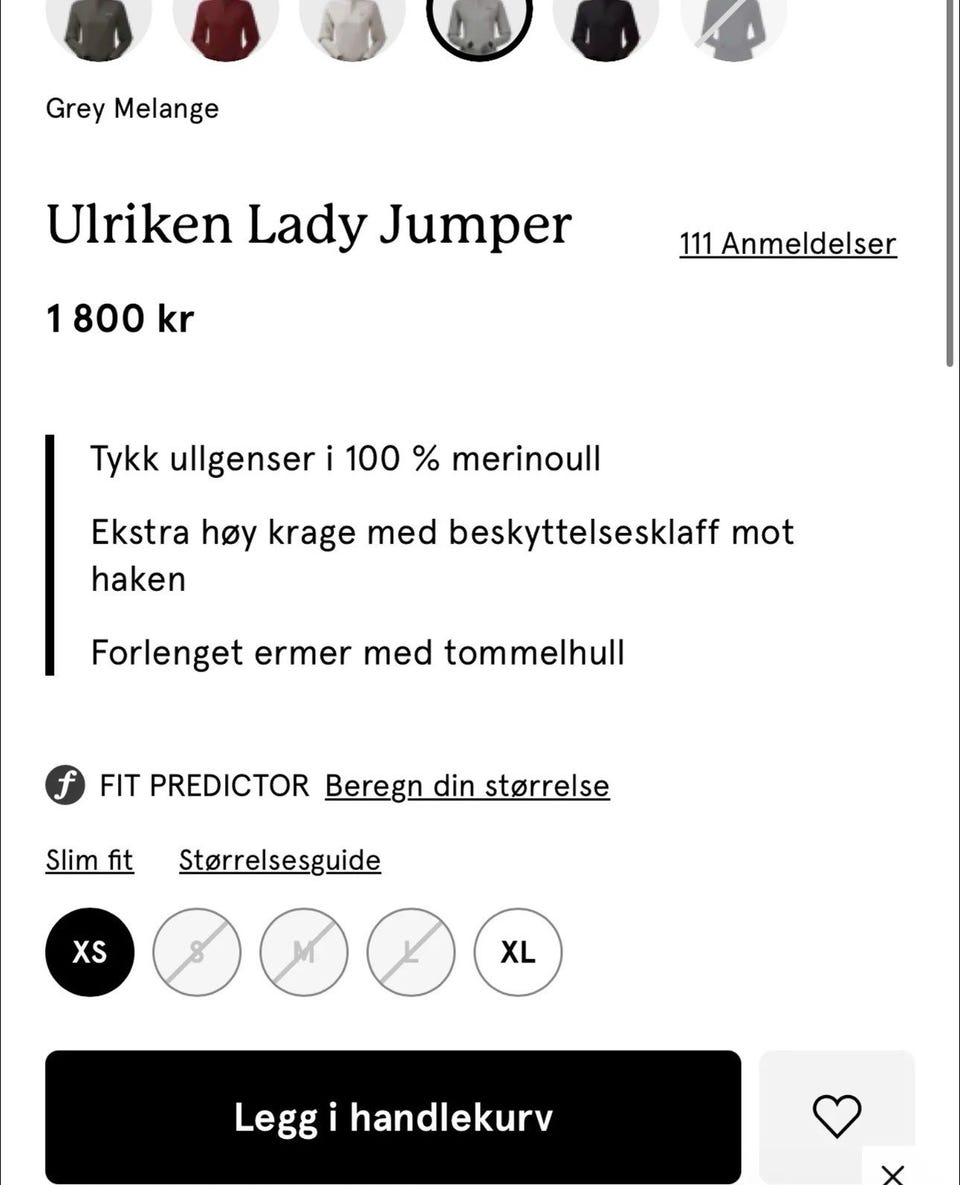Click the sold-out size S circle
The image size is (960, 1185).
[x=196, y=952]
